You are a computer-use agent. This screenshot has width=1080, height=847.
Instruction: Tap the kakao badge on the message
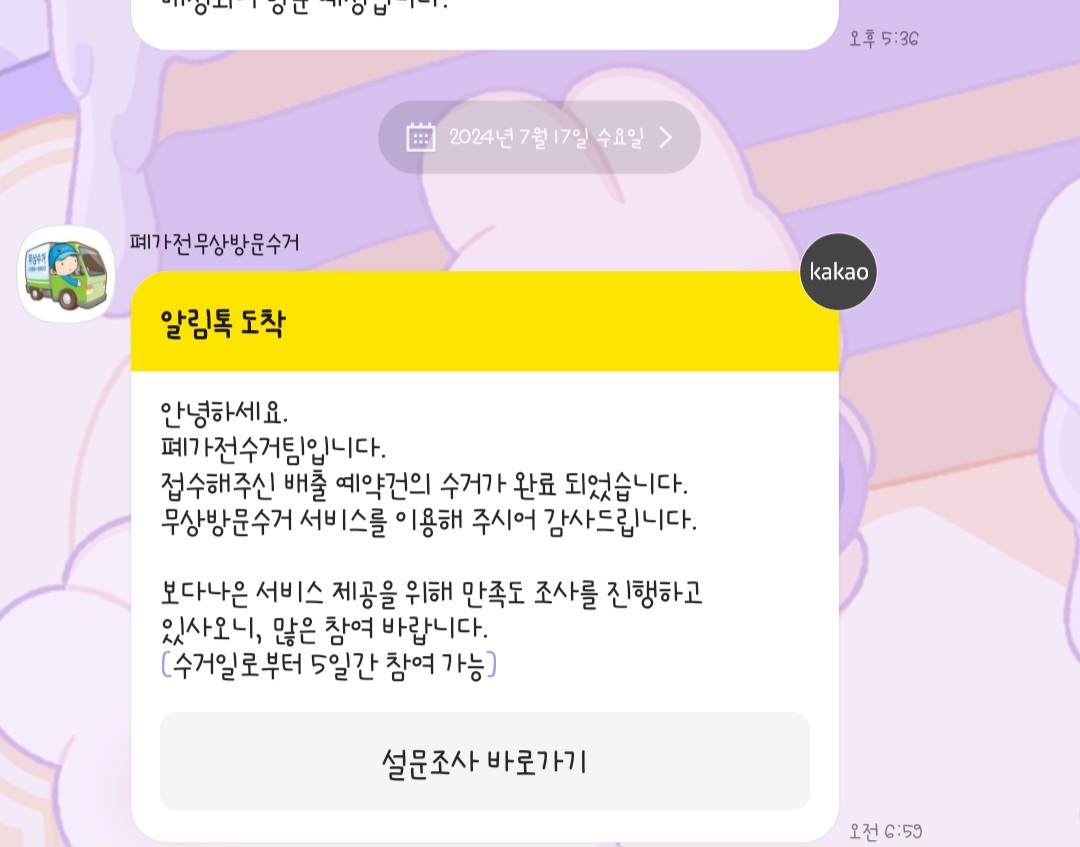838,271
